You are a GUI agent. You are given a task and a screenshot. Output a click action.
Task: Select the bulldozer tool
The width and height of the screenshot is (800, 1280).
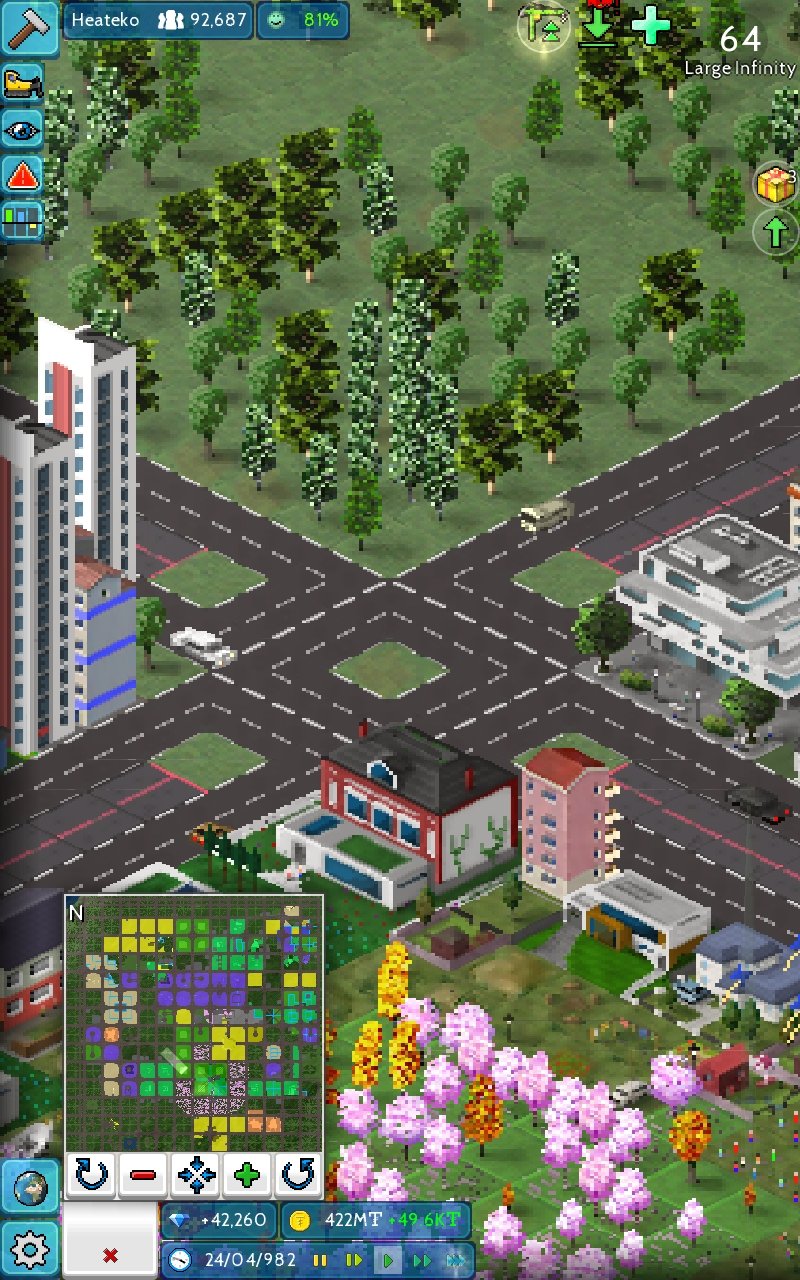point(22,84)
